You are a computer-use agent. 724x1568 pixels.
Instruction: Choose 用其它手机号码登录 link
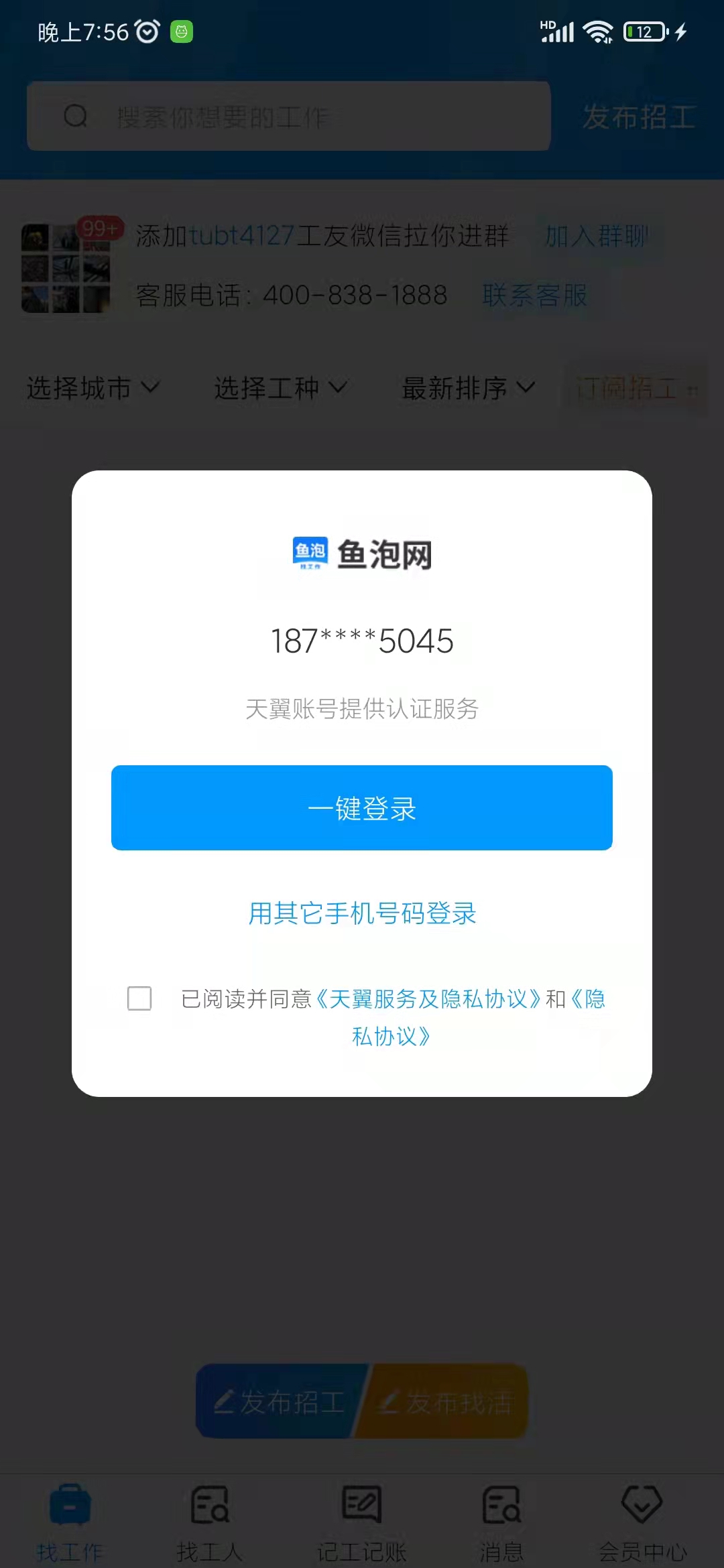[x=362, y=913]
